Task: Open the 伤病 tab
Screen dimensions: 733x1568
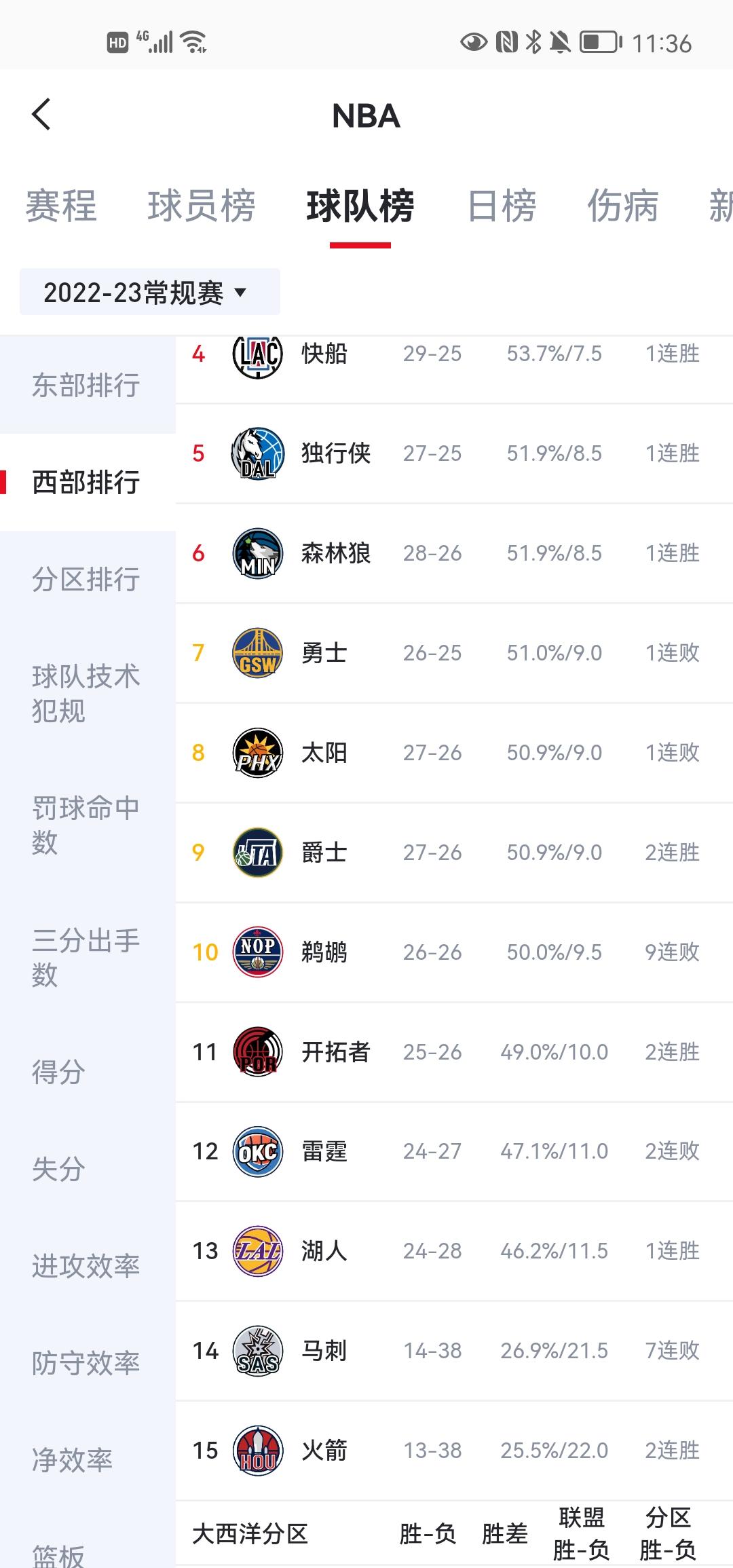Action: click(622, 206)
